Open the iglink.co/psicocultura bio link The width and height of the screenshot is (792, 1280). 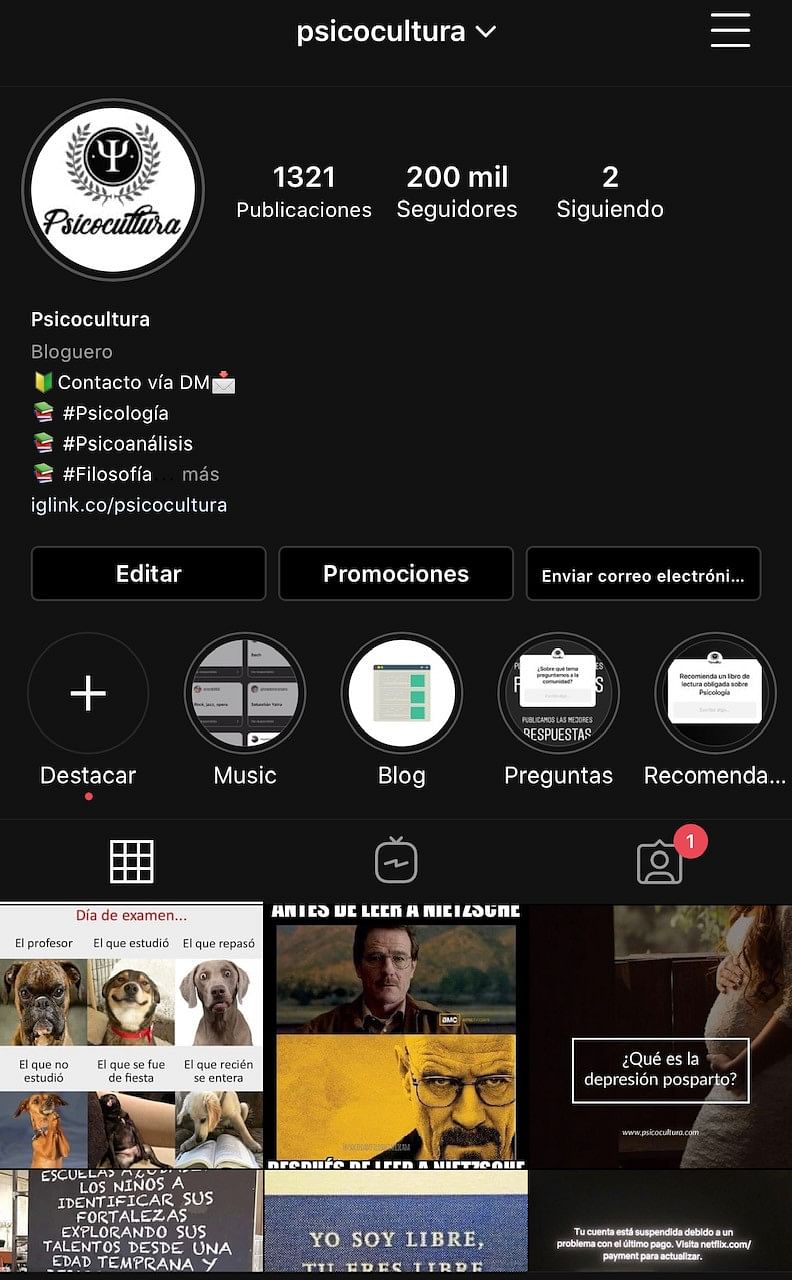pyautogui.click(x=129, y=505)
